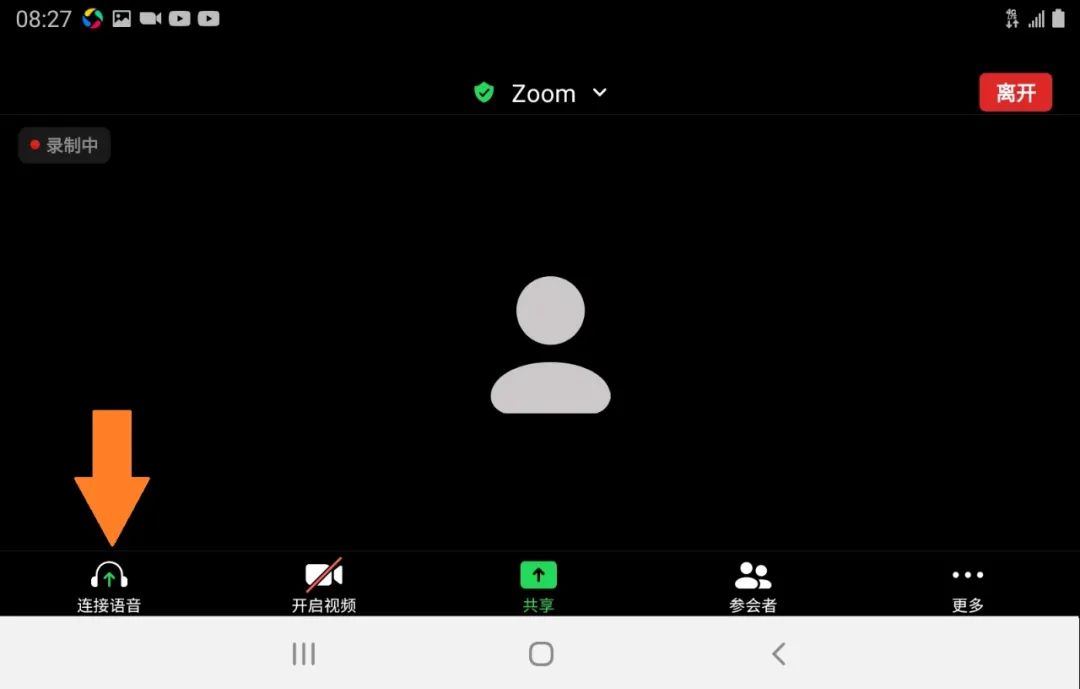Tap 连接语音 to join audio
The height and width of the screenshot is (689, 1080).
(x=109, y=586)
